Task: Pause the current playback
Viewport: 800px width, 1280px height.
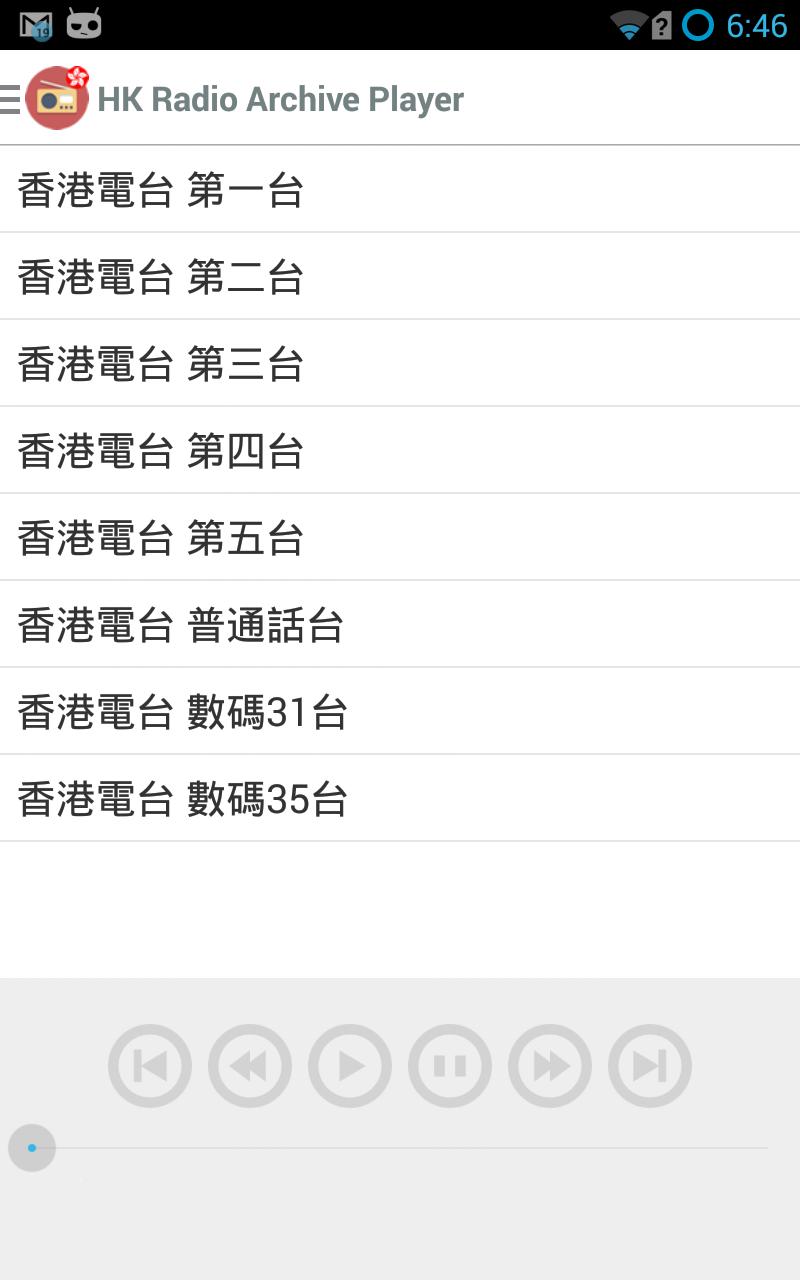Action: click(x=449, y=1065)
